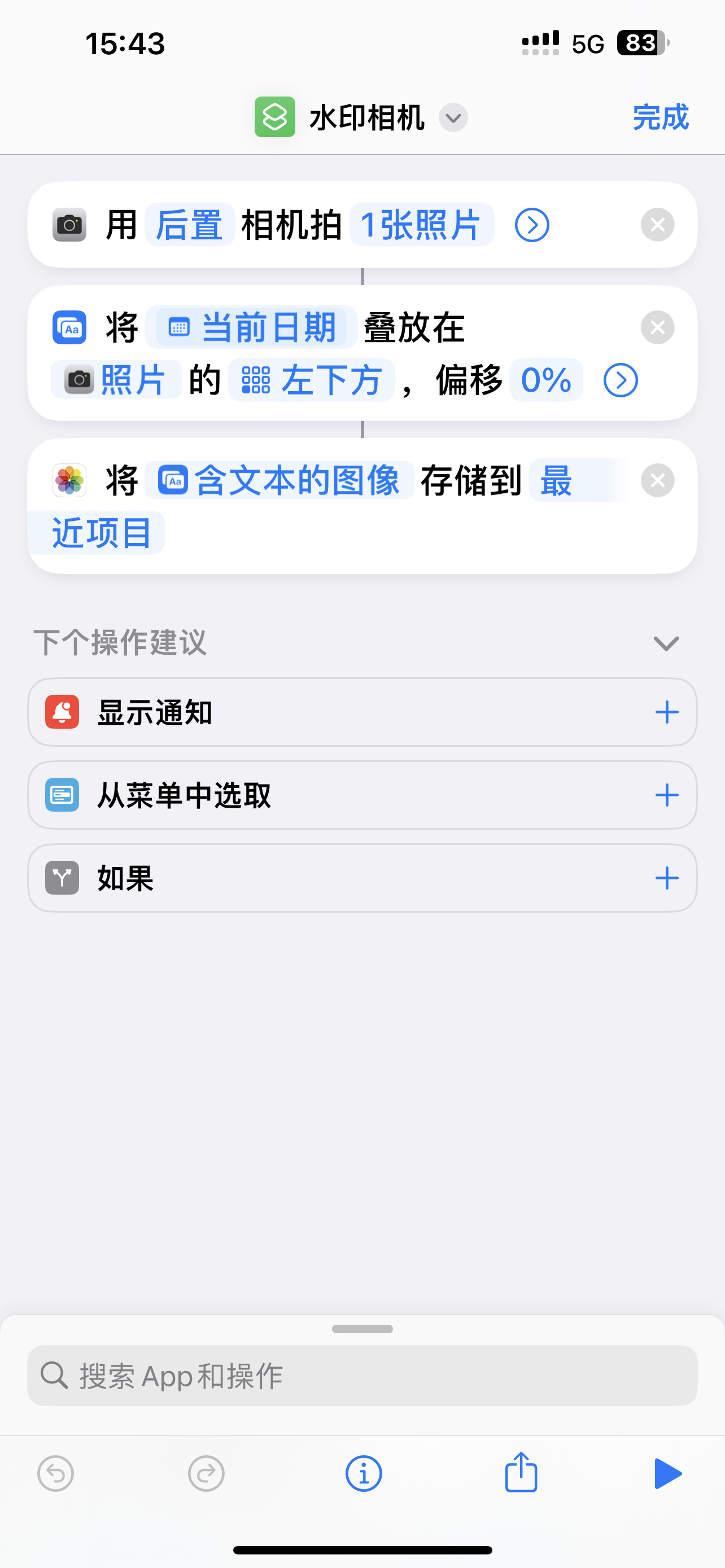Expand options for the overlay text action
The width and height of the screenshot is (725, 1568).
coord(621,380)
